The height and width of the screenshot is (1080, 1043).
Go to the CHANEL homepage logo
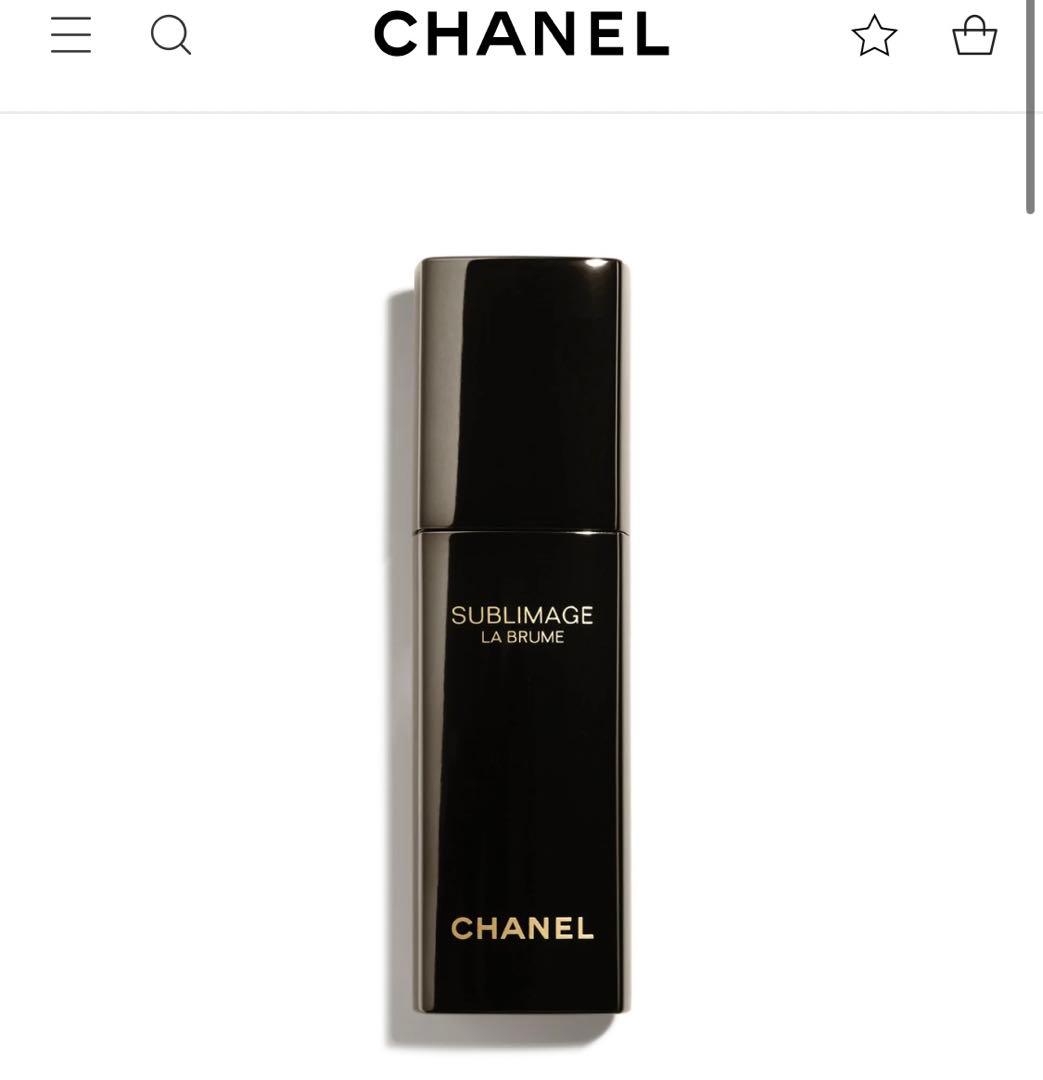521,35
